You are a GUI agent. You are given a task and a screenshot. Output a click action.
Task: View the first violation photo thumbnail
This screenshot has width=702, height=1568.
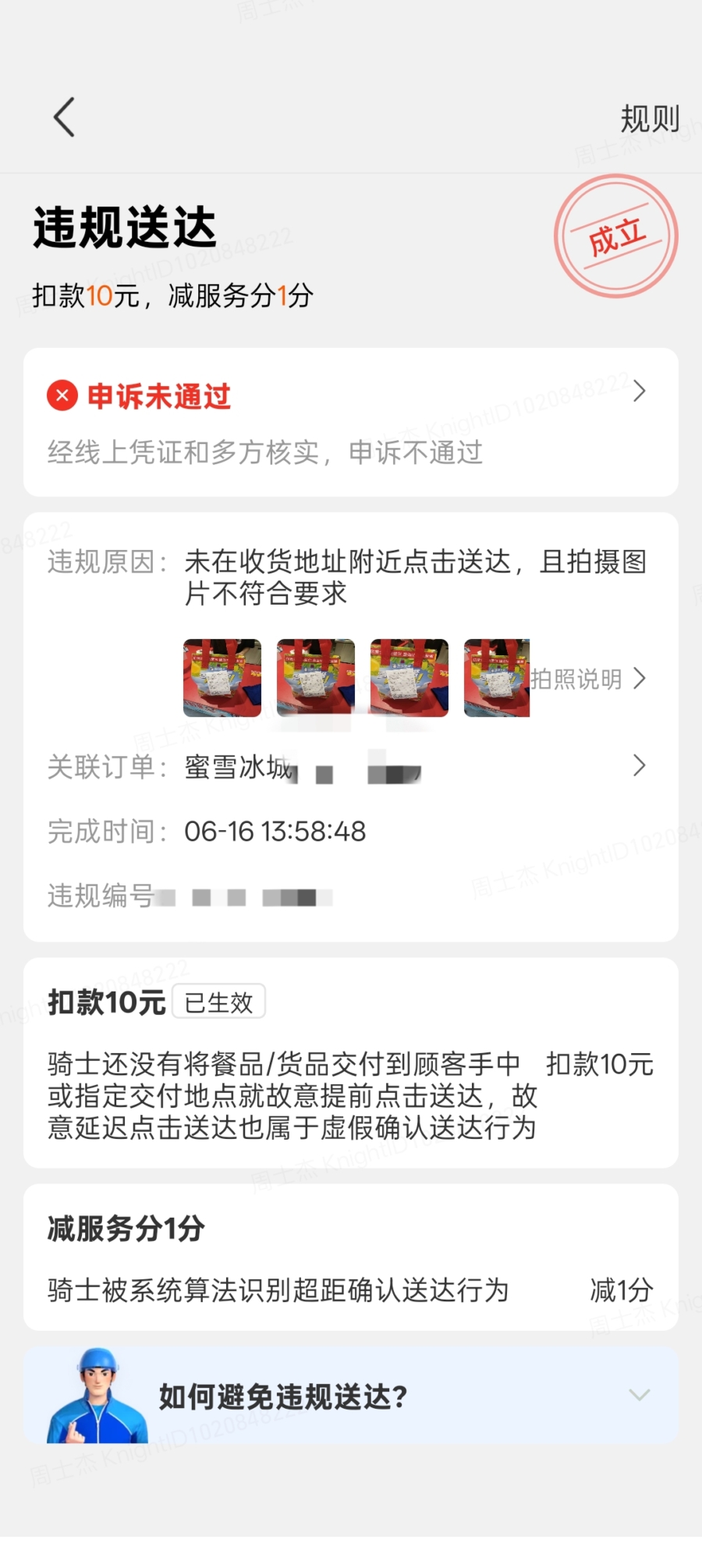pos(222,678)
